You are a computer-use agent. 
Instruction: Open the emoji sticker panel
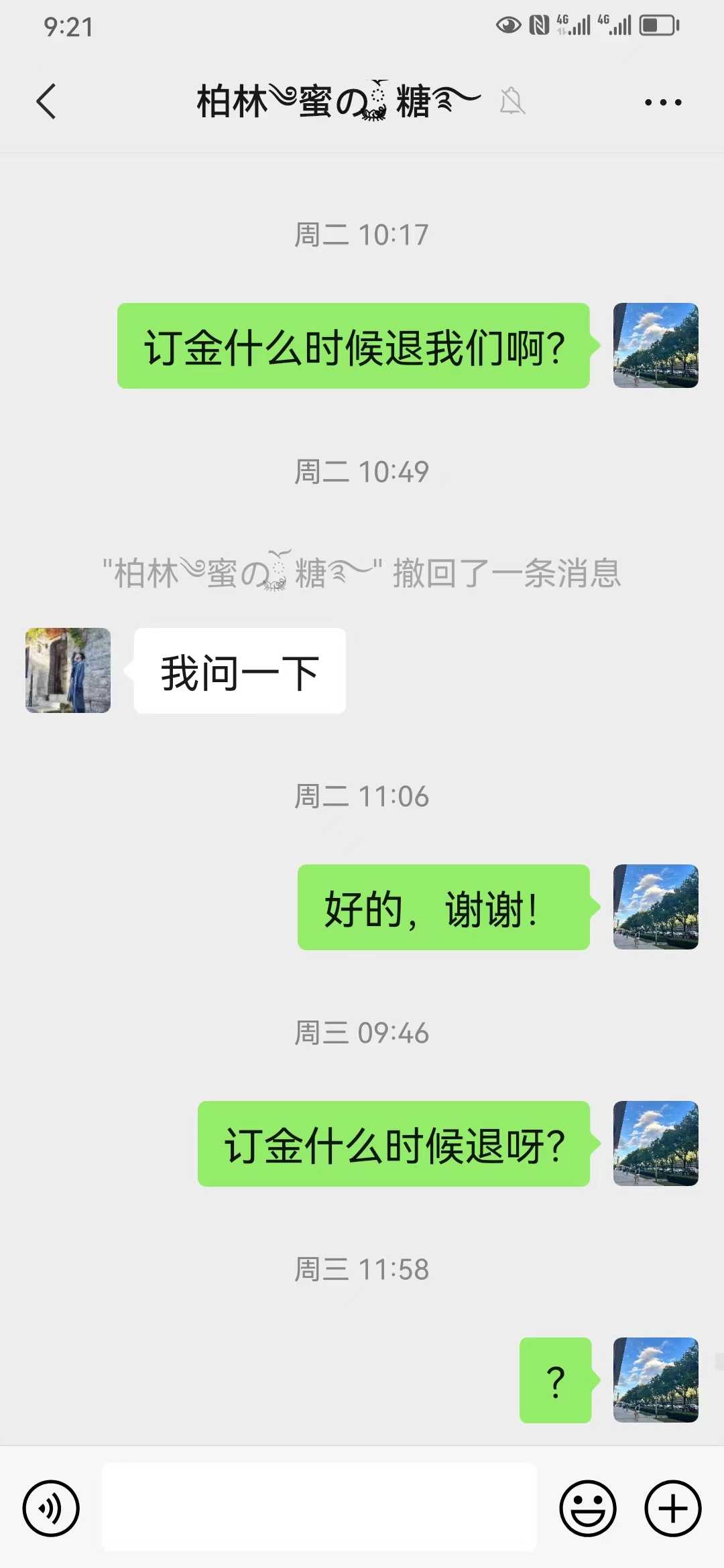click(x=587, y=1508)
